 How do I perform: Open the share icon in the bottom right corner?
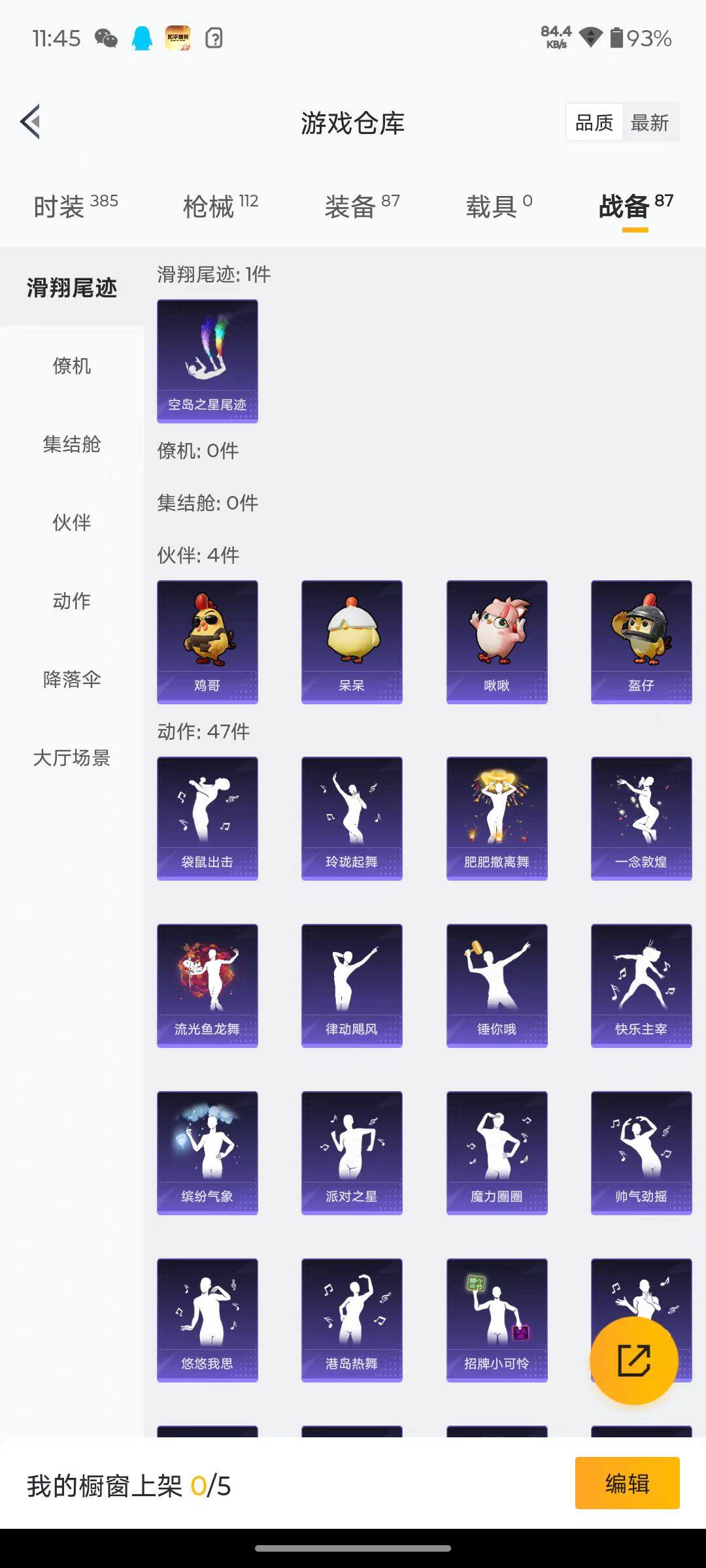click(633, 1361)
